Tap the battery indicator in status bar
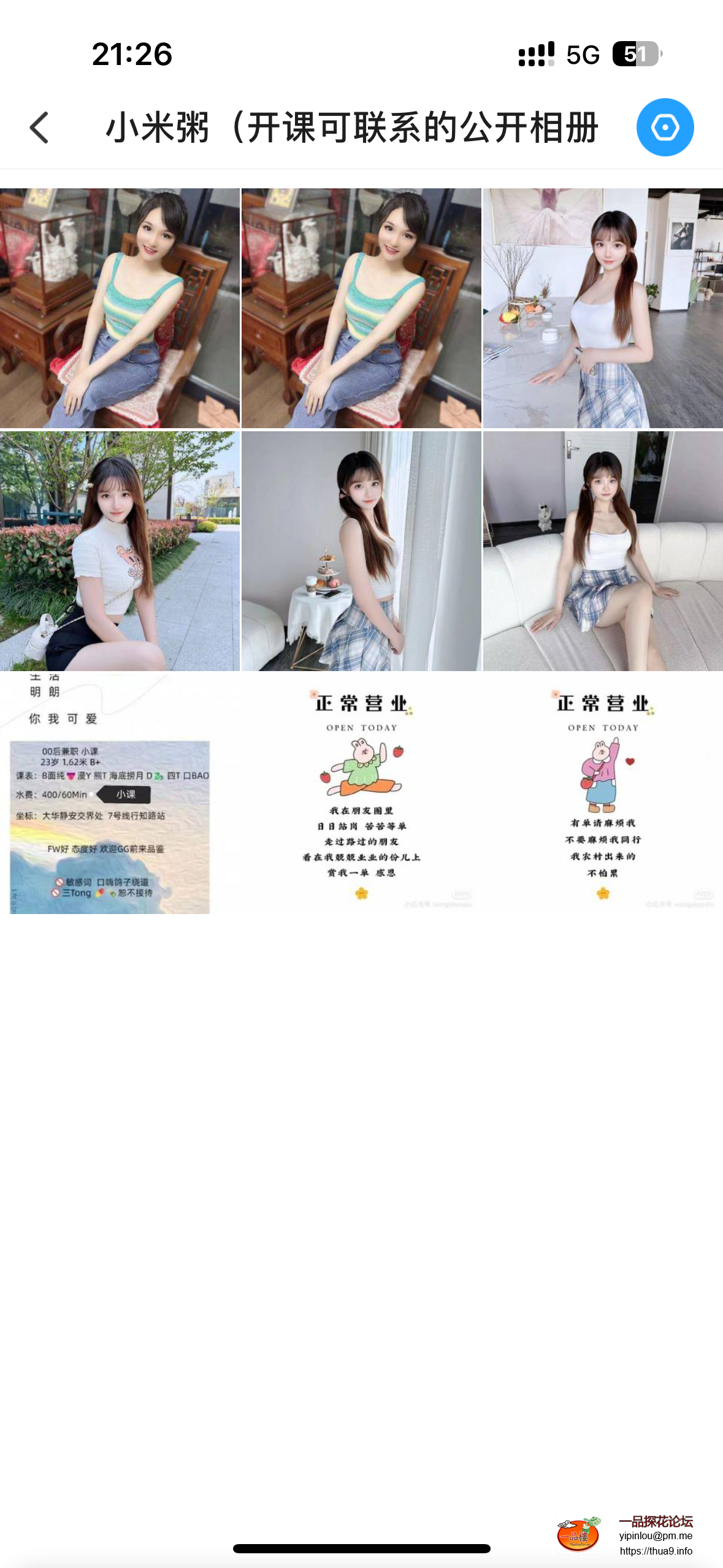This screenshot has width=723, height=1568. point(636,55)
